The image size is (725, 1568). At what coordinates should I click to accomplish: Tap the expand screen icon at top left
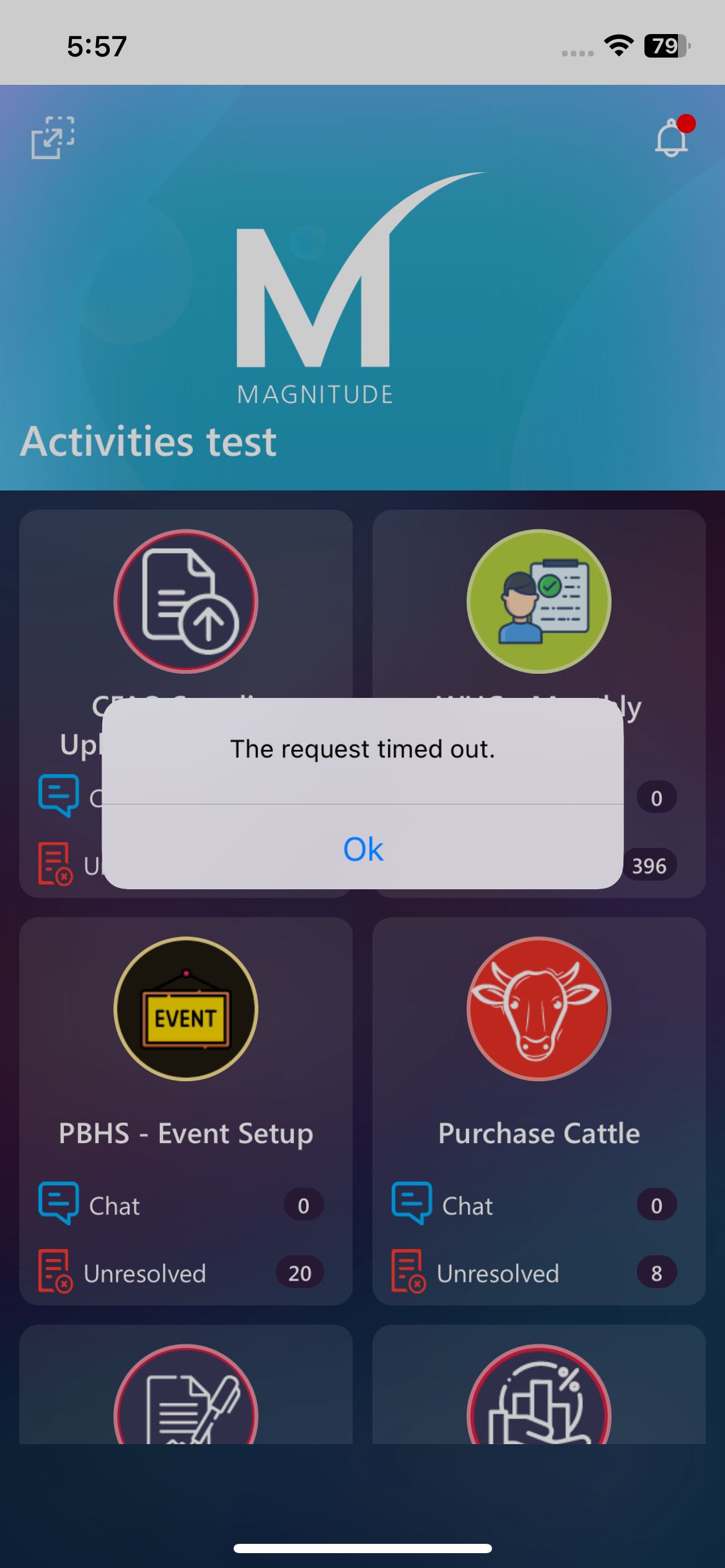[53, 137]
